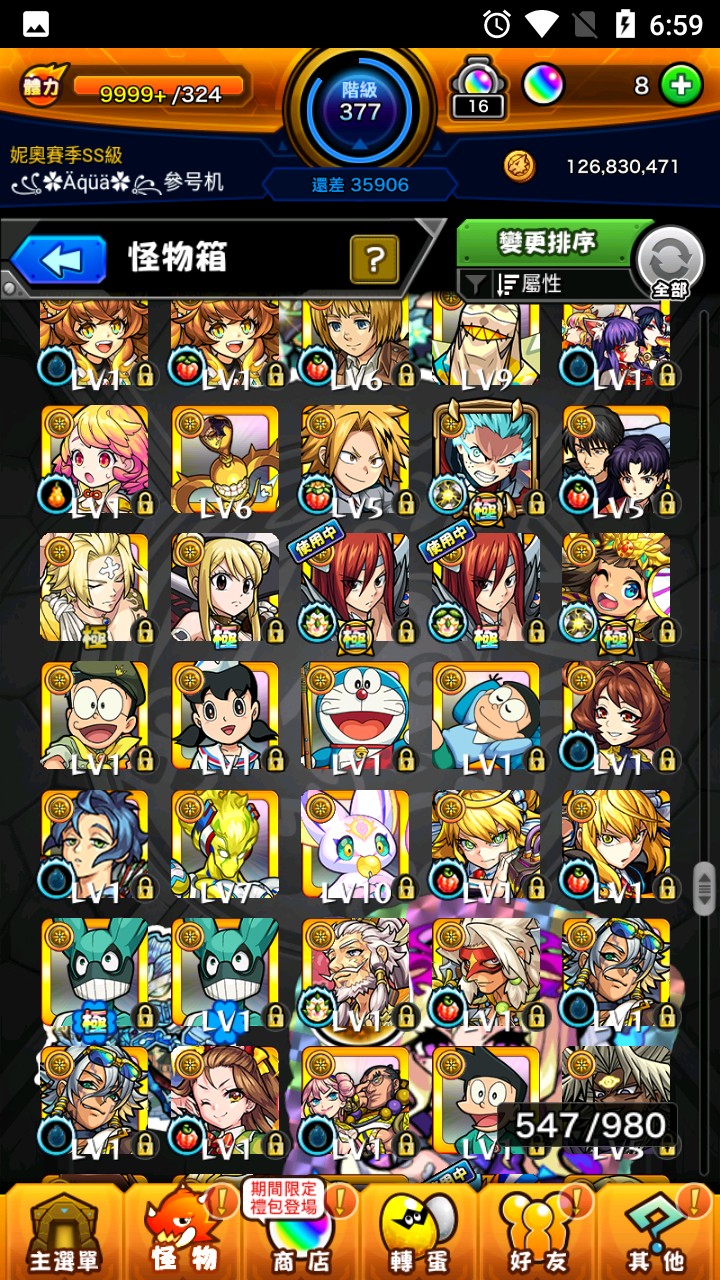720x1280 pixels.
Task: Tap the monster list scrollbar handle
Action: click(704, 889)
